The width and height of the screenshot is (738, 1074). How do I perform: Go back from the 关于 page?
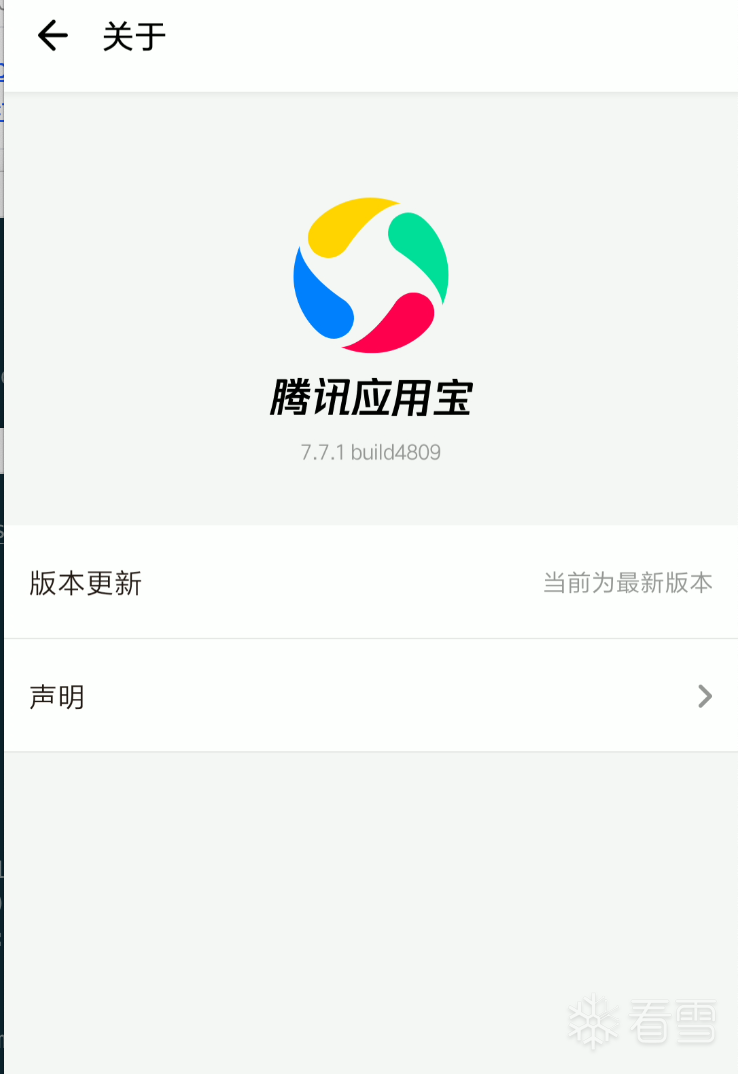click(x=52, y=37)
